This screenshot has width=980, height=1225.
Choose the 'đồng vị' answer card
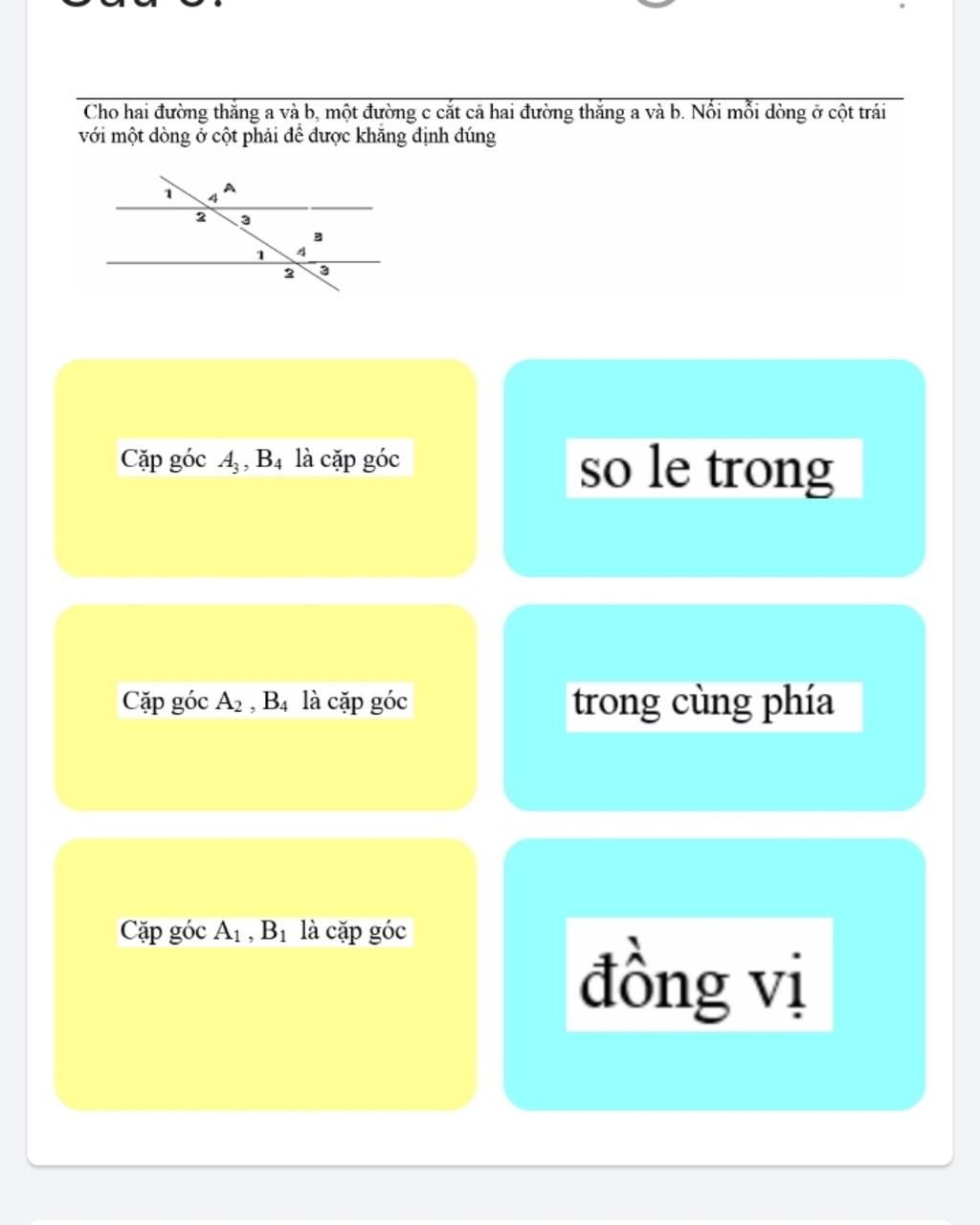click(x=714, y=974)
